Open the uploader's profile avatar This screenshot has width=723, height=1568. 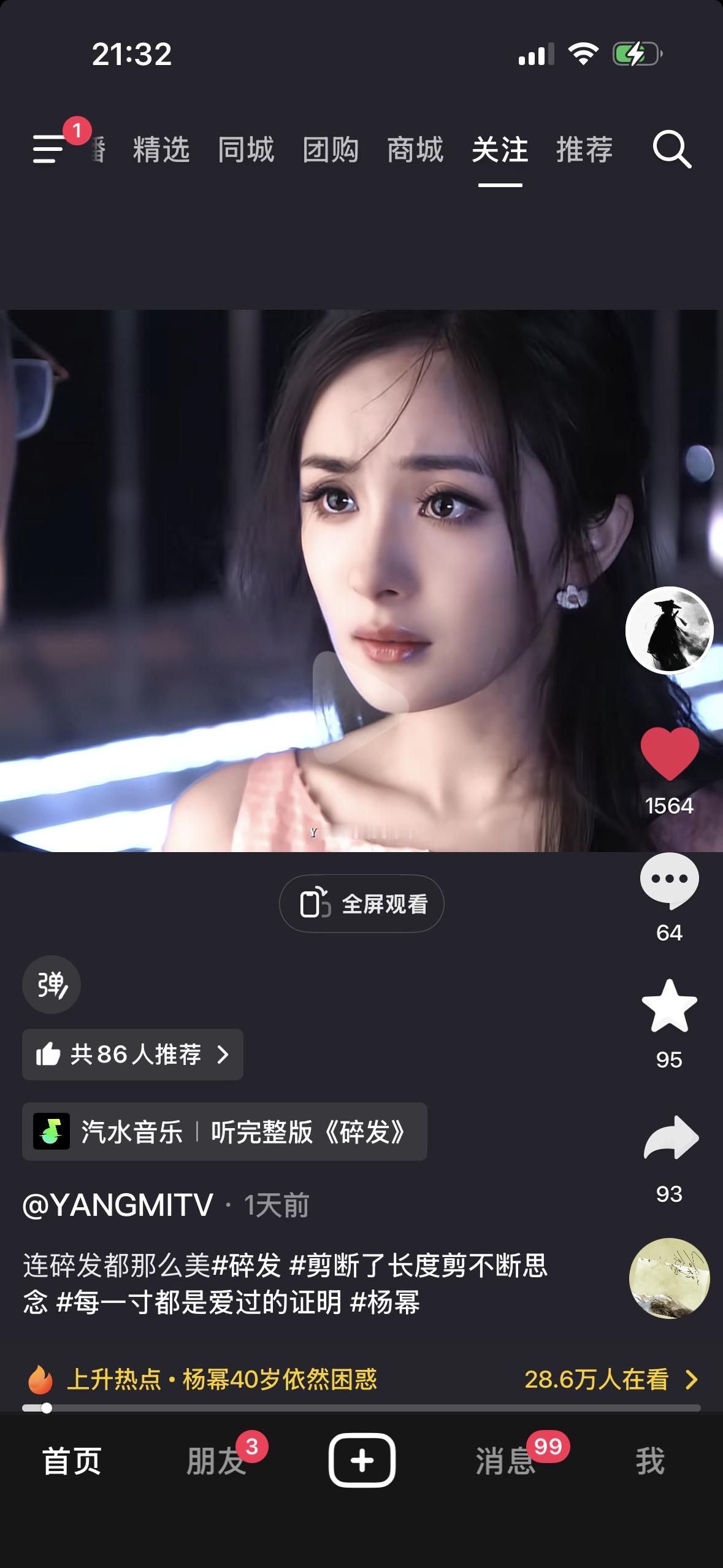click(x=668, y=629)
